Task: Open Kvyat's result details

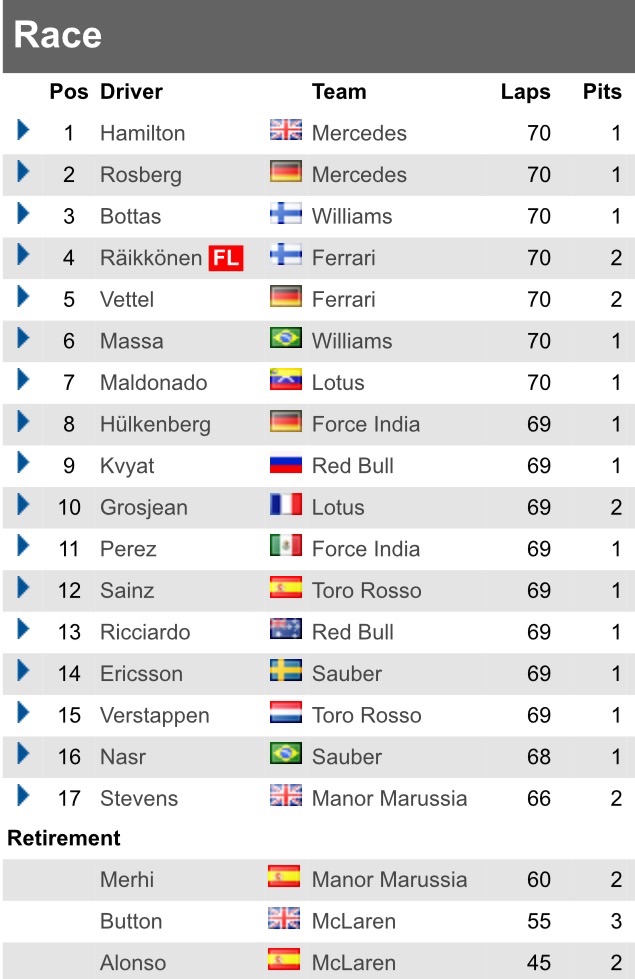Action: tap(23, 464)
